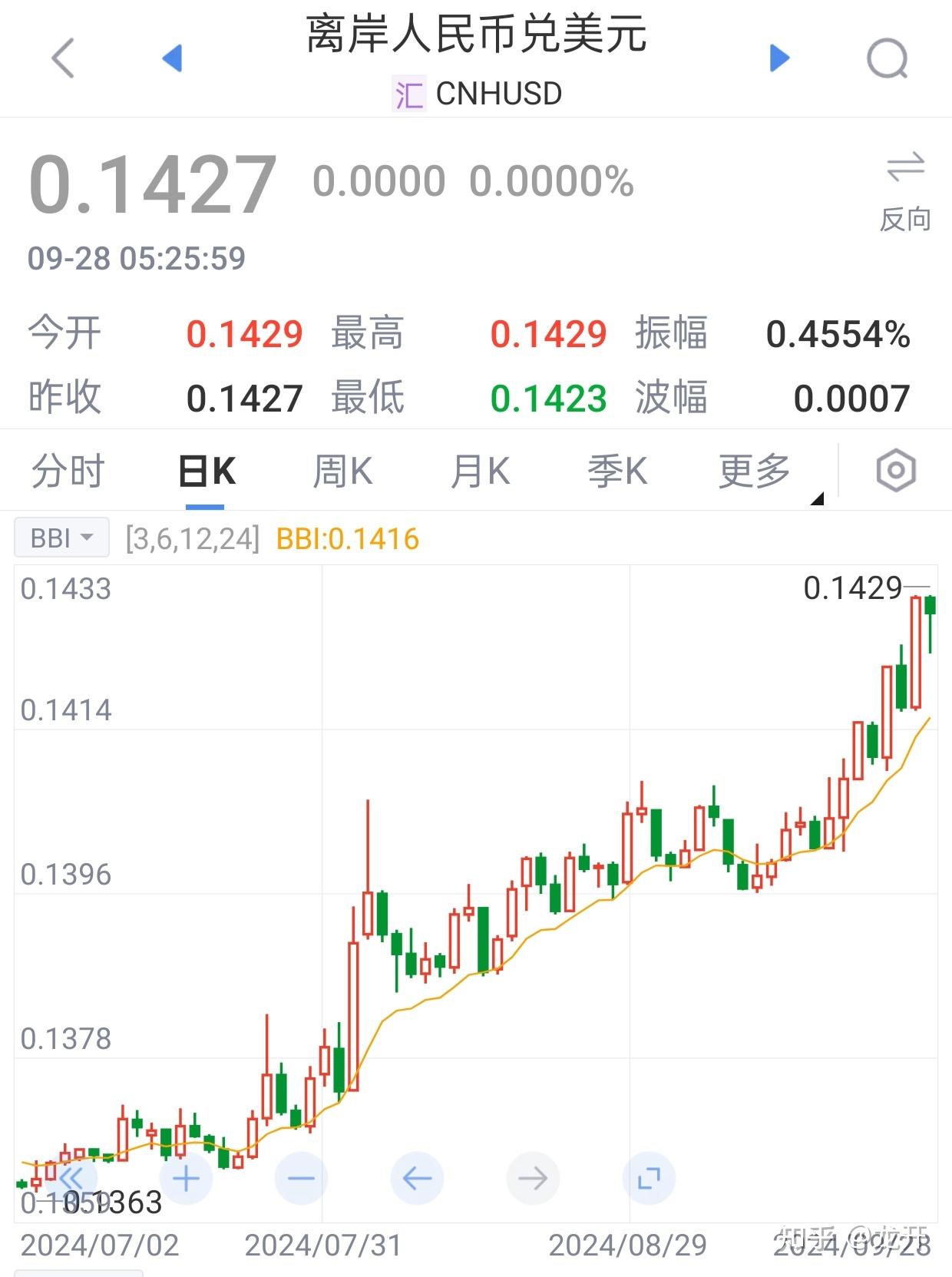This screenshot has width=952, height=1277.
Task: Select the 月K monthly chart view
Action: (480, 470)
